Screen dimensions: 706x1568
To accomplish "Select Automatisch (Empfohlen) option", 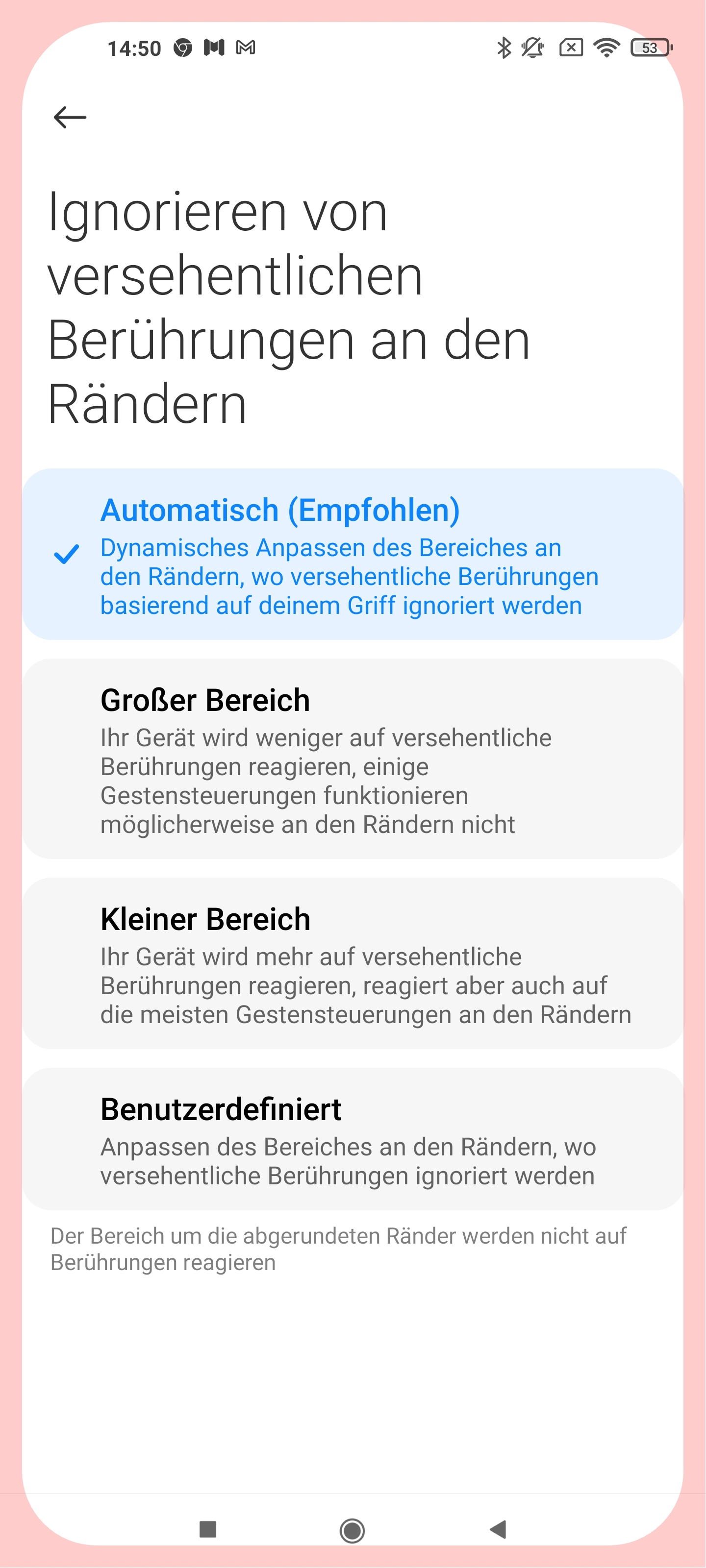I will [353, 554].
